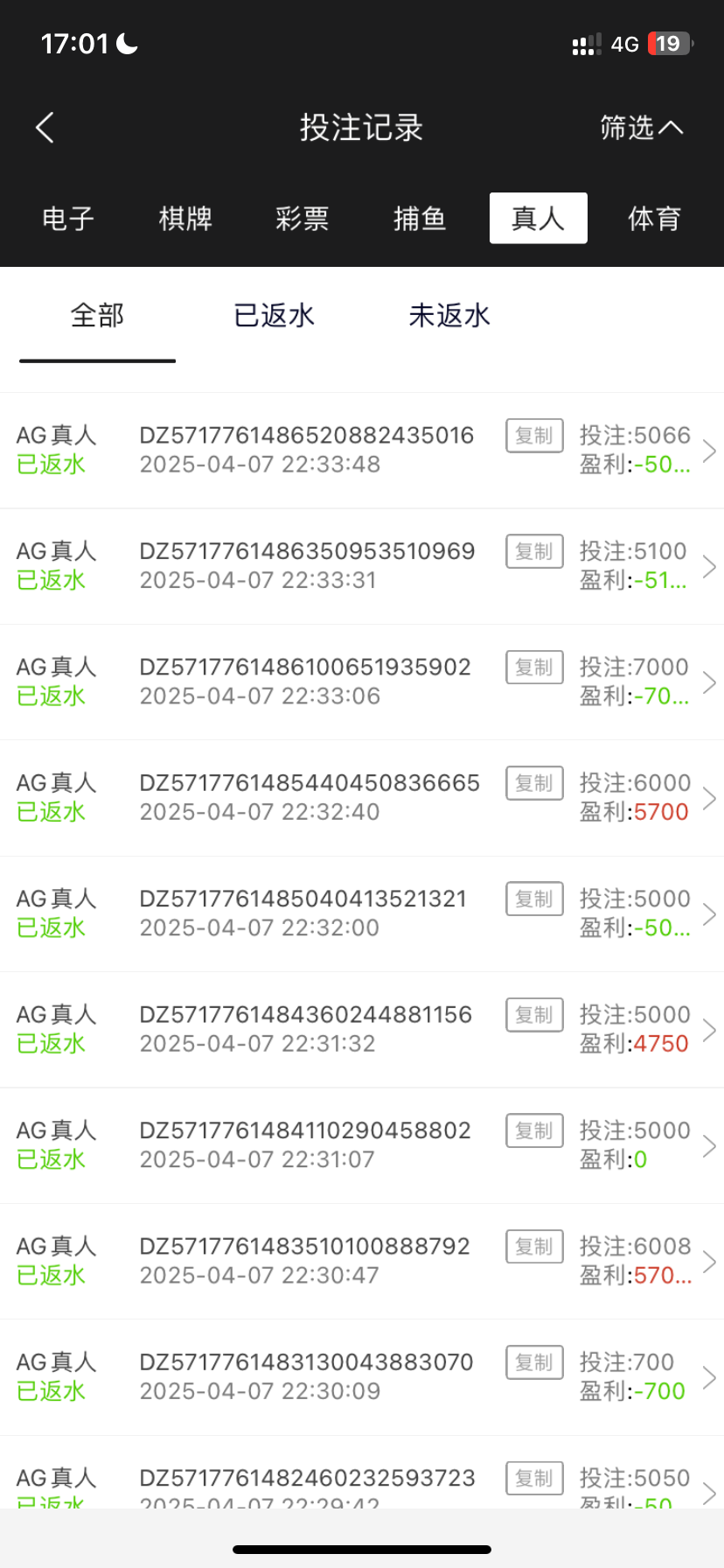Collapse the 筛选 filter dropdown
The image size is (724, 1568).
(641, 128)
